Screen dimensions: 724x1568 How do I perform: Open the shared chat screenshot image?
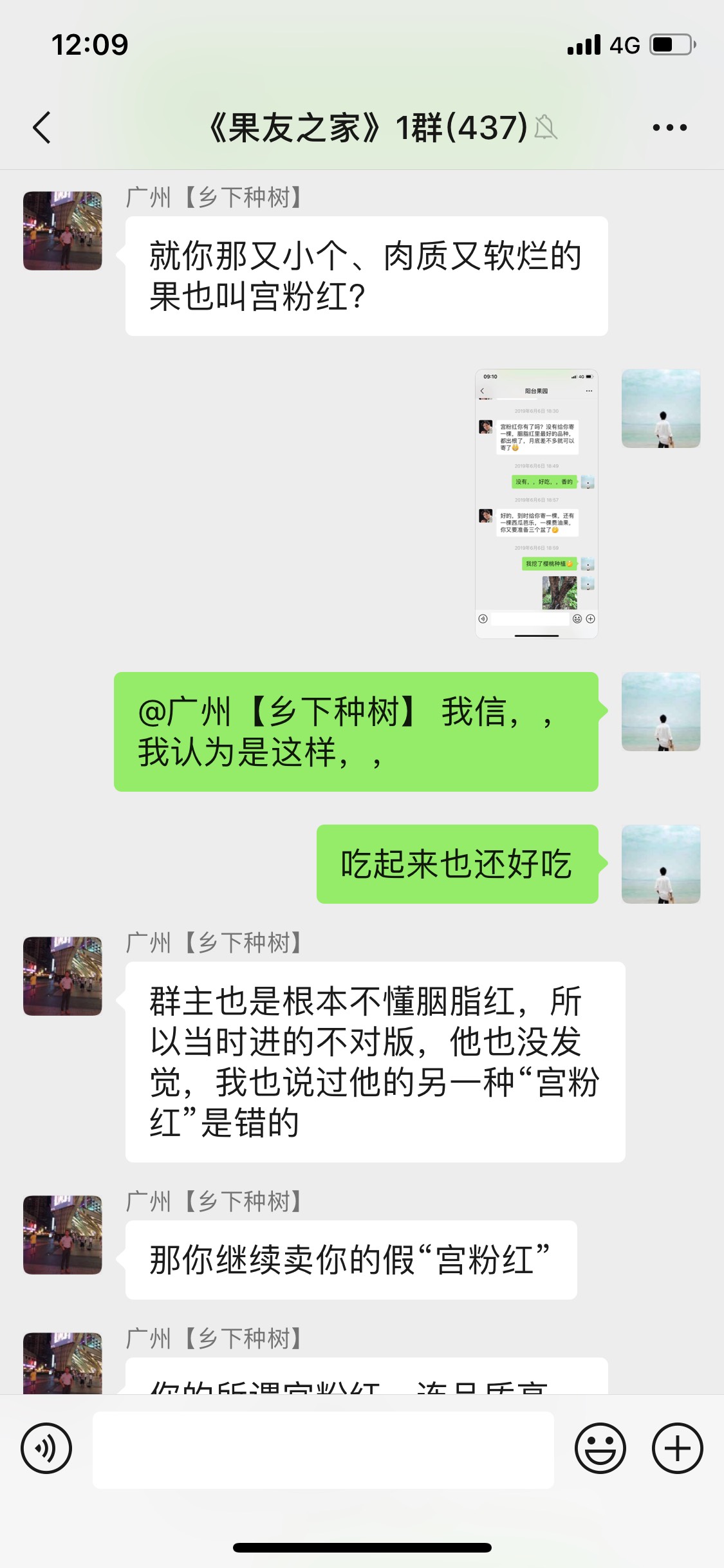tap(537, 503)
